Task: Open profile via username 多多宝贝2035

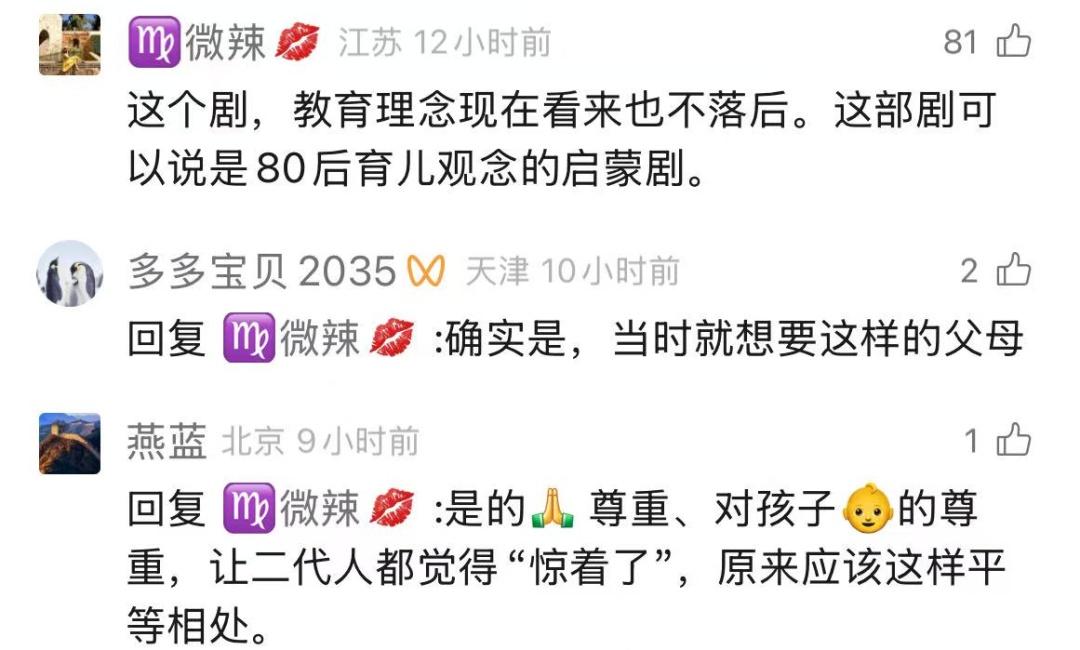Action: click(x=262, y=271)
